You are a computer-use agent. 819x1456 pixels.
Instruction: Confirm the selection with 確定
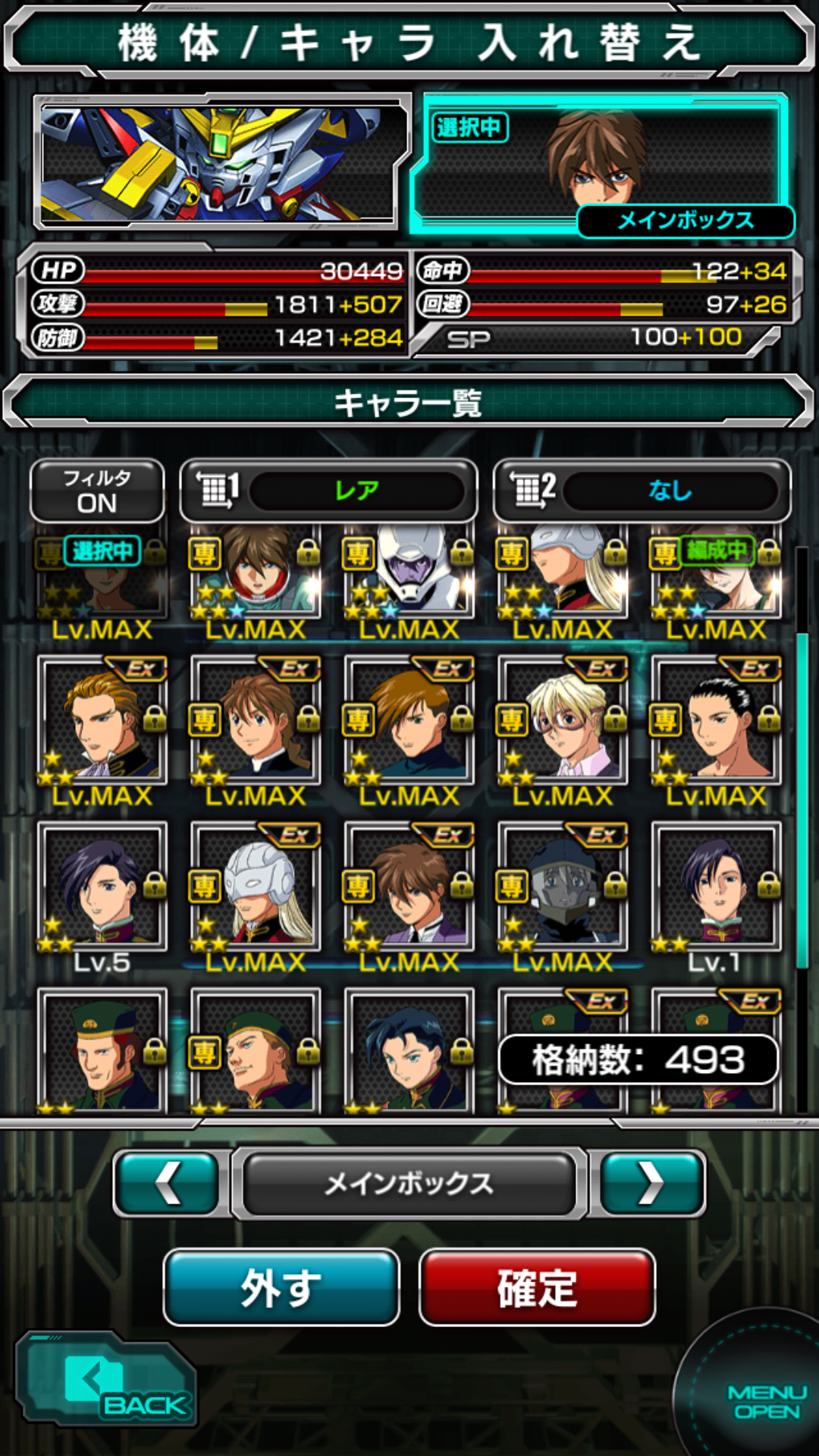537,1287
